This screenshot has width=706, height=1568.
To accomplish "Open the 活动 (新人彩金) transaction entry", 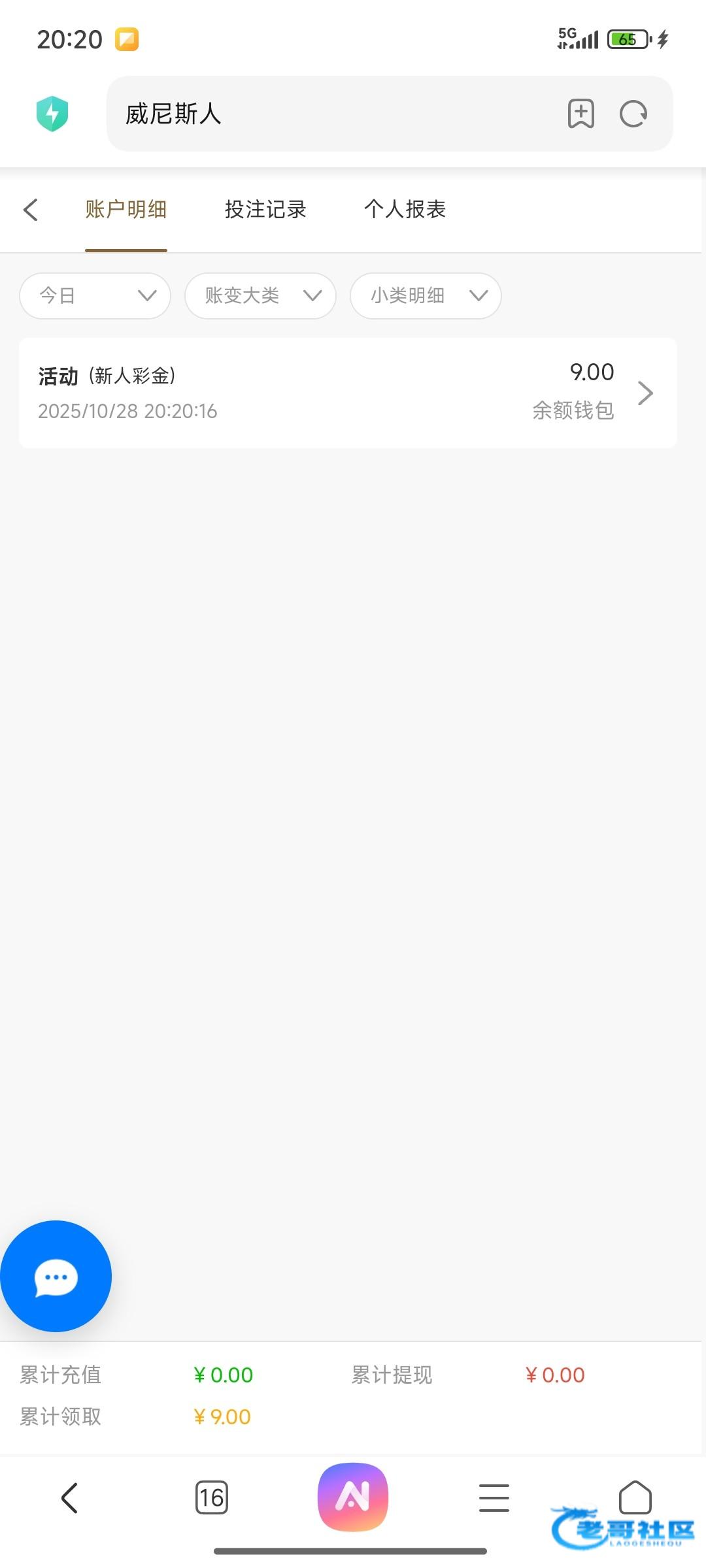I will (348, 393).
